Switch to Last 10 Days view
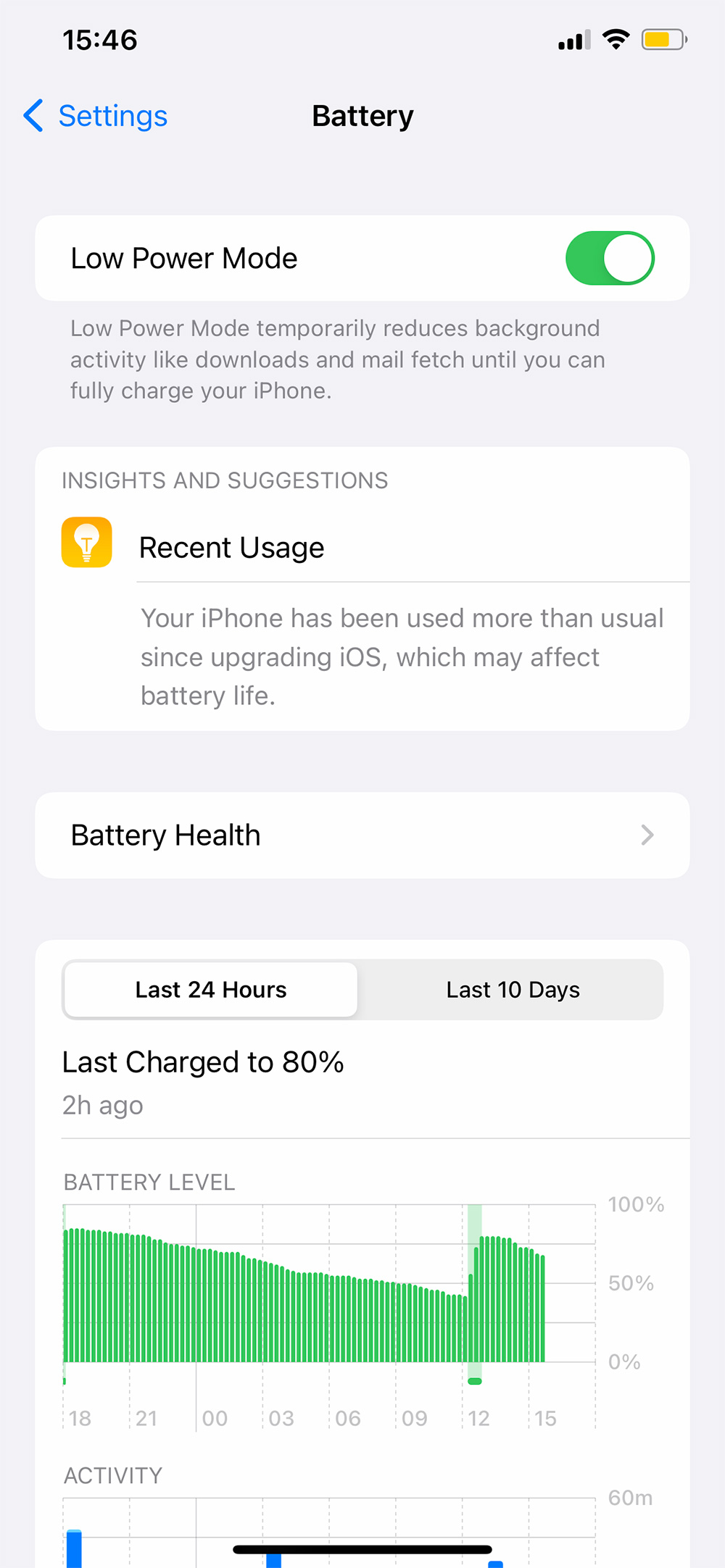 point(513,990)
